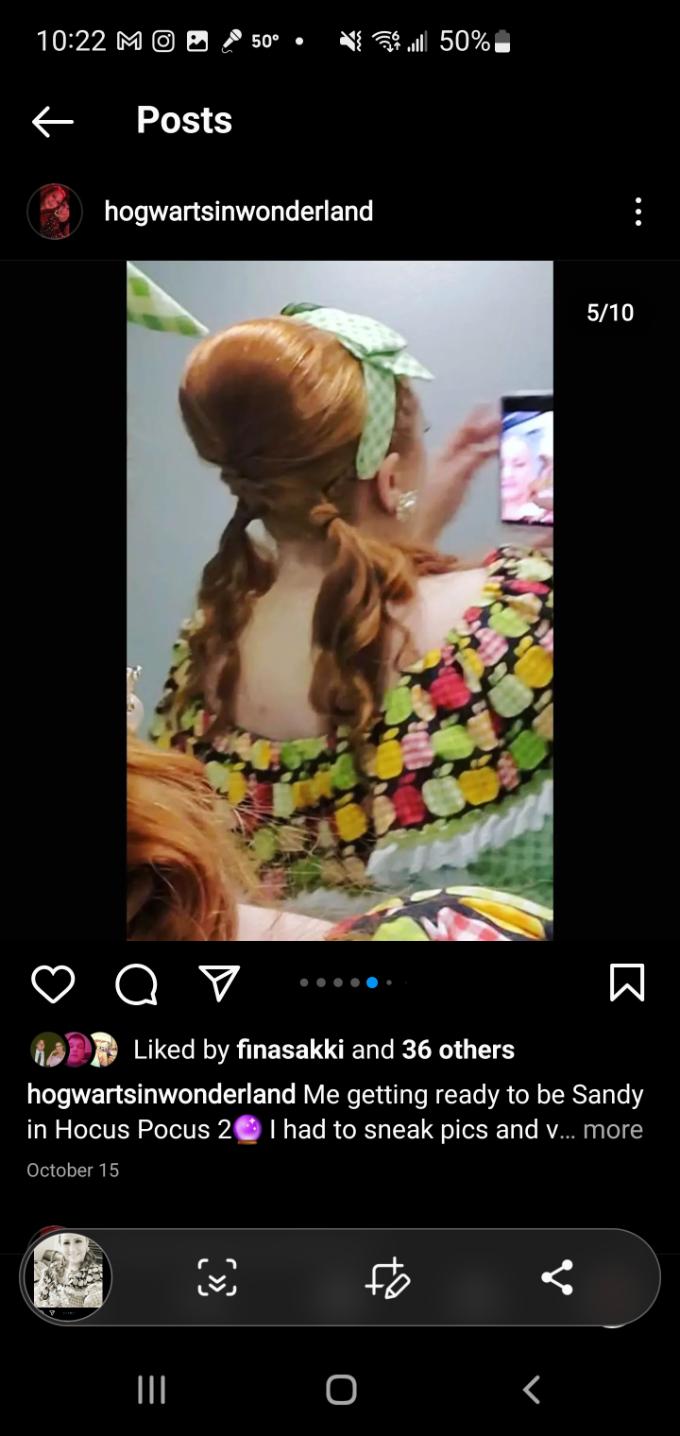
Task: Like this post with the heart
Action: (x=53, y=984)
